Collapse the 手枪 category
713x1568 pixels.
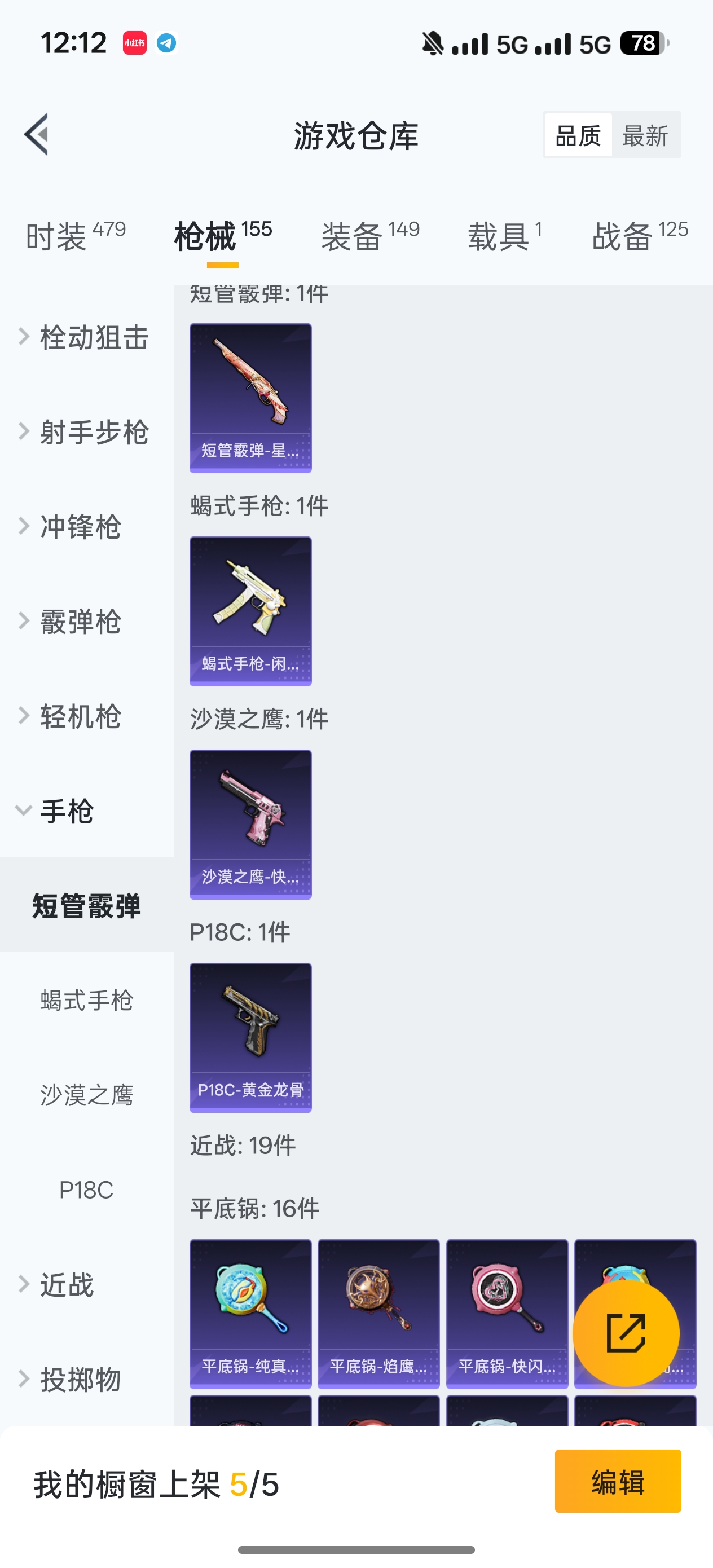click(66, 811)
